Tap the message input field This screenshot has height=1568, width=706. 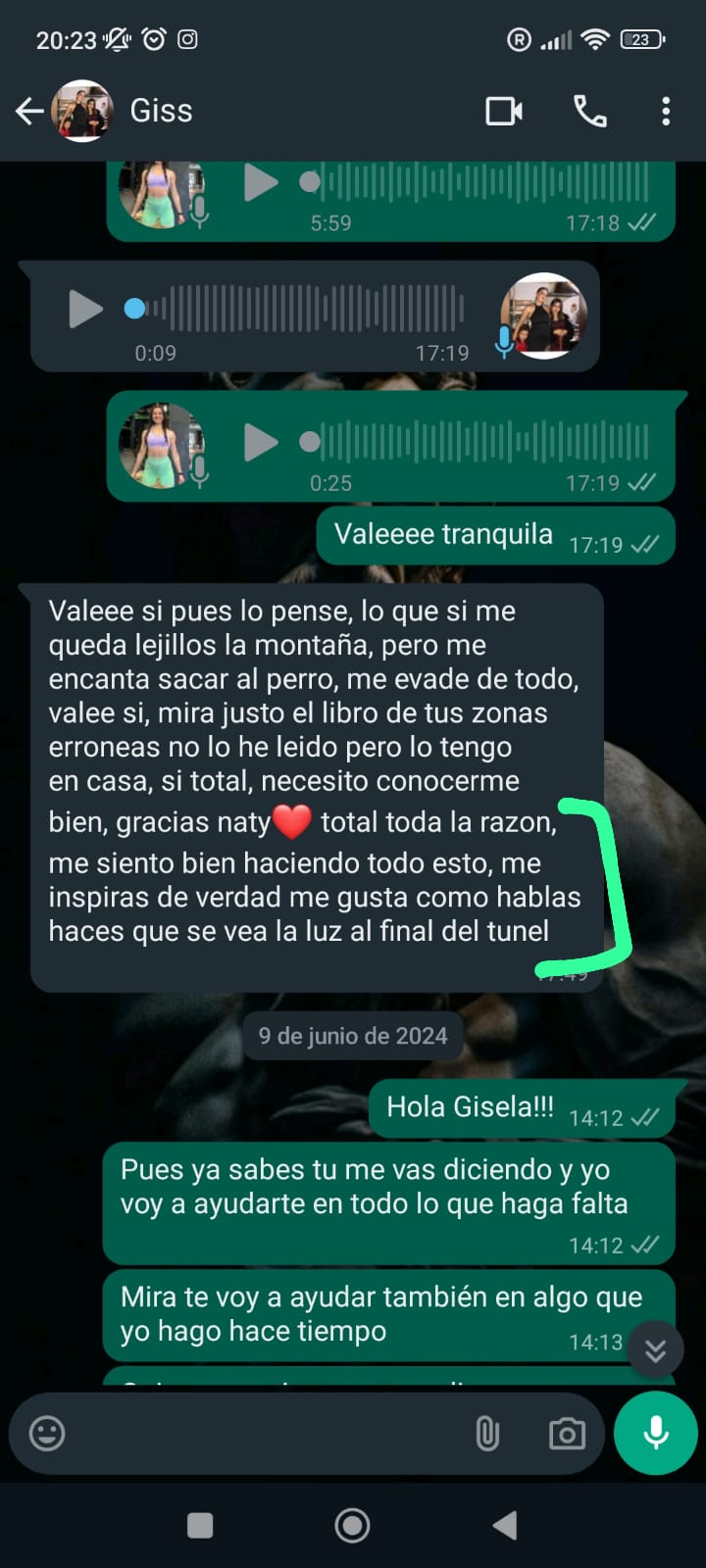click(265, 1434)
